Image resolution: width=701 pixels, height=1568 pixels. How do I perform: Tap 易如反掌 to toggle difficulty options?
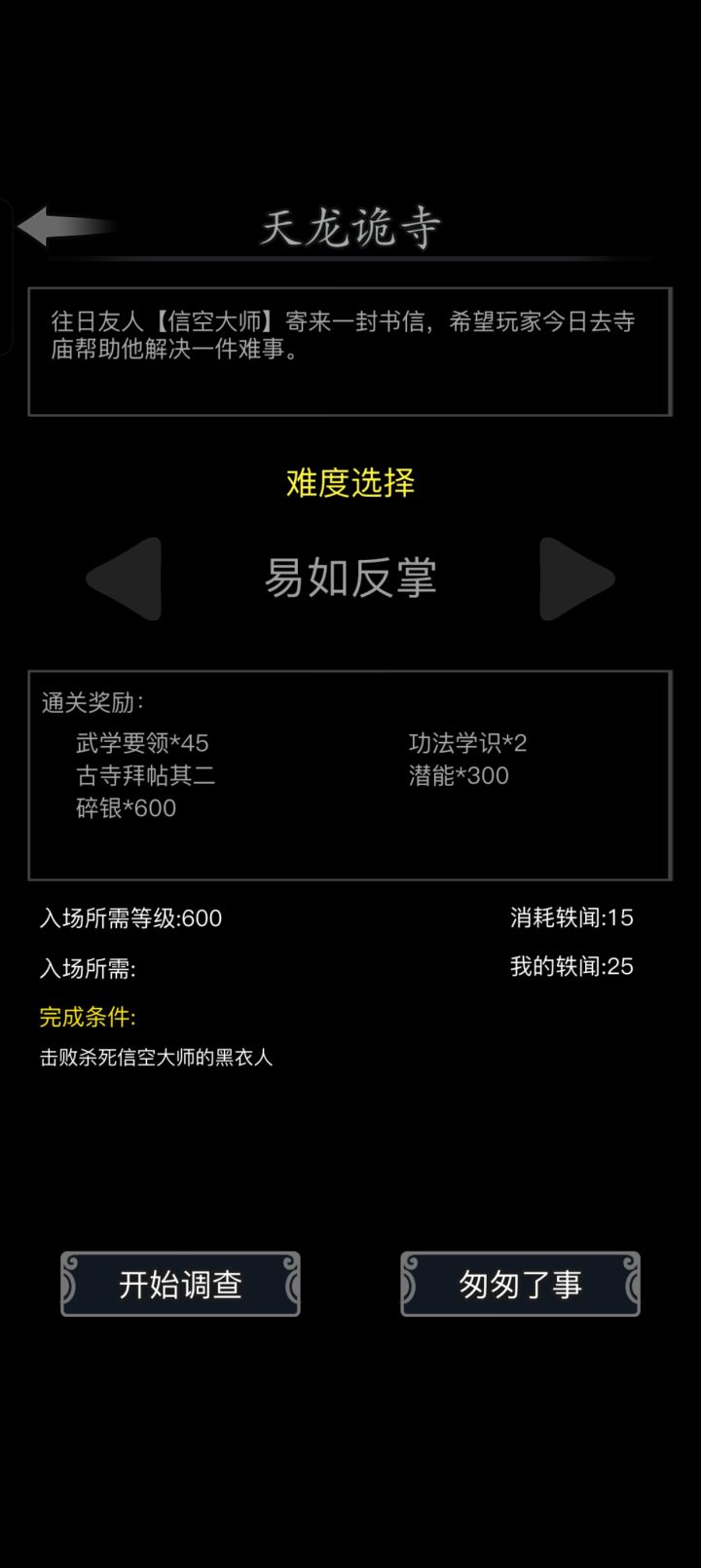tap(350, 578)
